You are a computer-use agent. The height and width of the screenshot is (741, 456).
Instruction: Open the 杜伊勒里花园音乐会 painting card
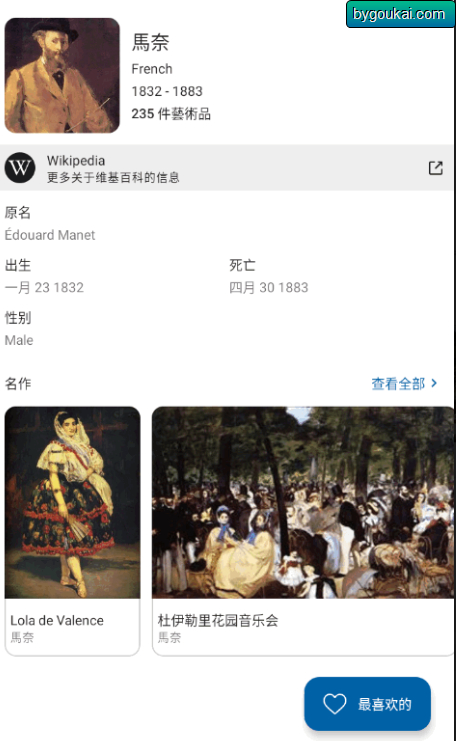click(x=303, y=531)
